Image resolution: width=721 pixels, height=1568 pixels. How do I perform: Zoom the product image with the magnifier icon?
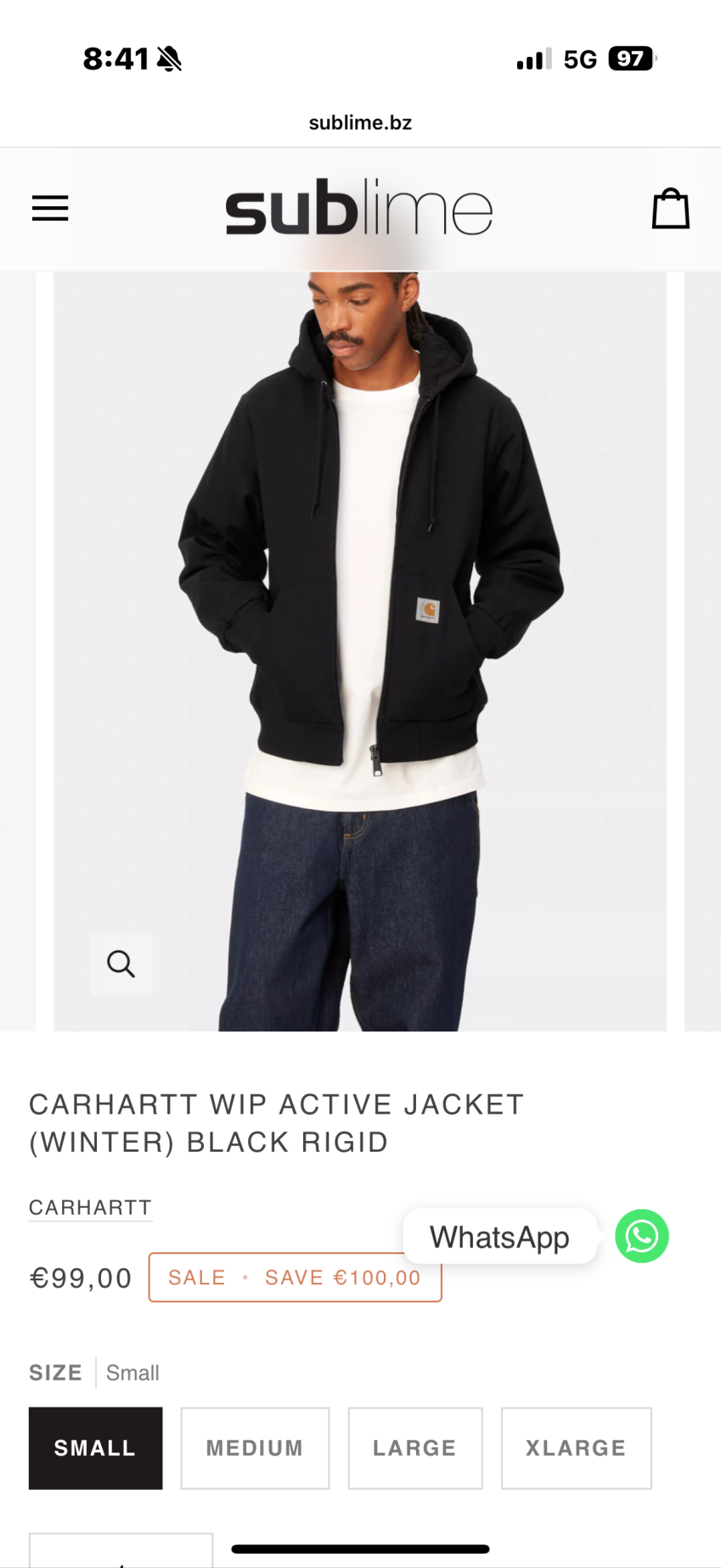[121, 964]
